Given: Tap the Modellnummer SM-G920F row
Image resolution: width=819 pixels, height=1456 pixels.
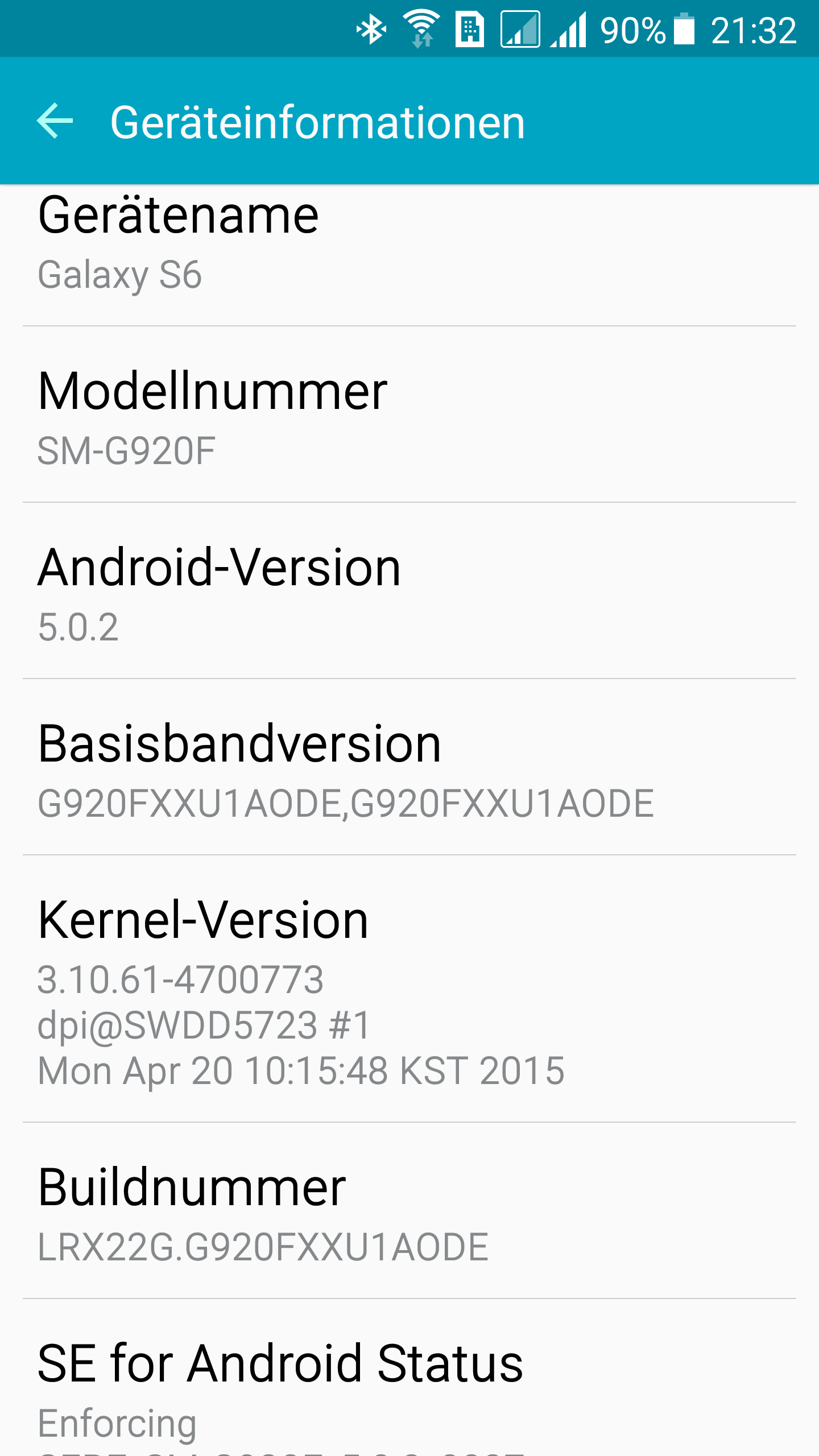Looking at the screenshot, I should [x=409, y=415].
